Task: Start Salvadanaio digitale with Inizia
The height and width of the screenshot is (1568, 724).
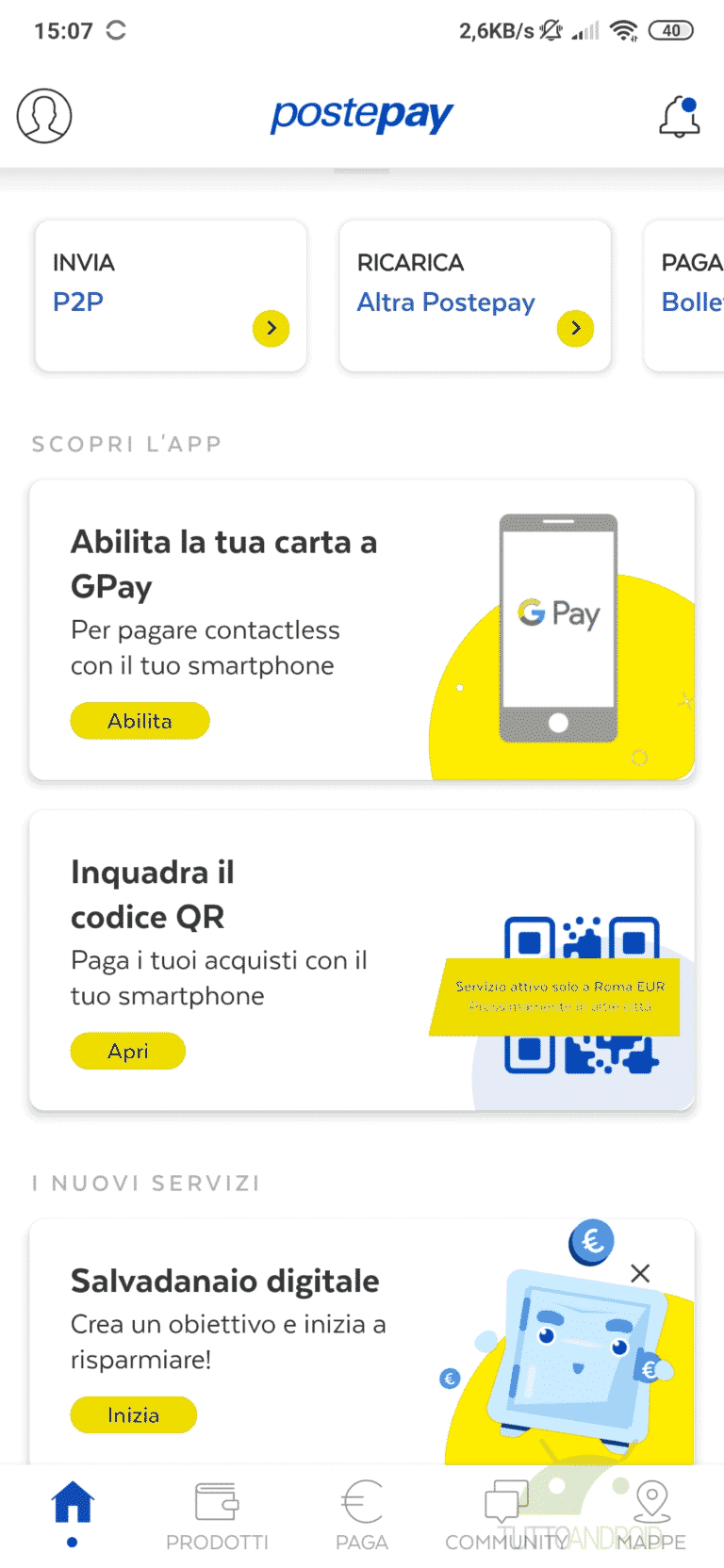Action: pos(133,1414)
